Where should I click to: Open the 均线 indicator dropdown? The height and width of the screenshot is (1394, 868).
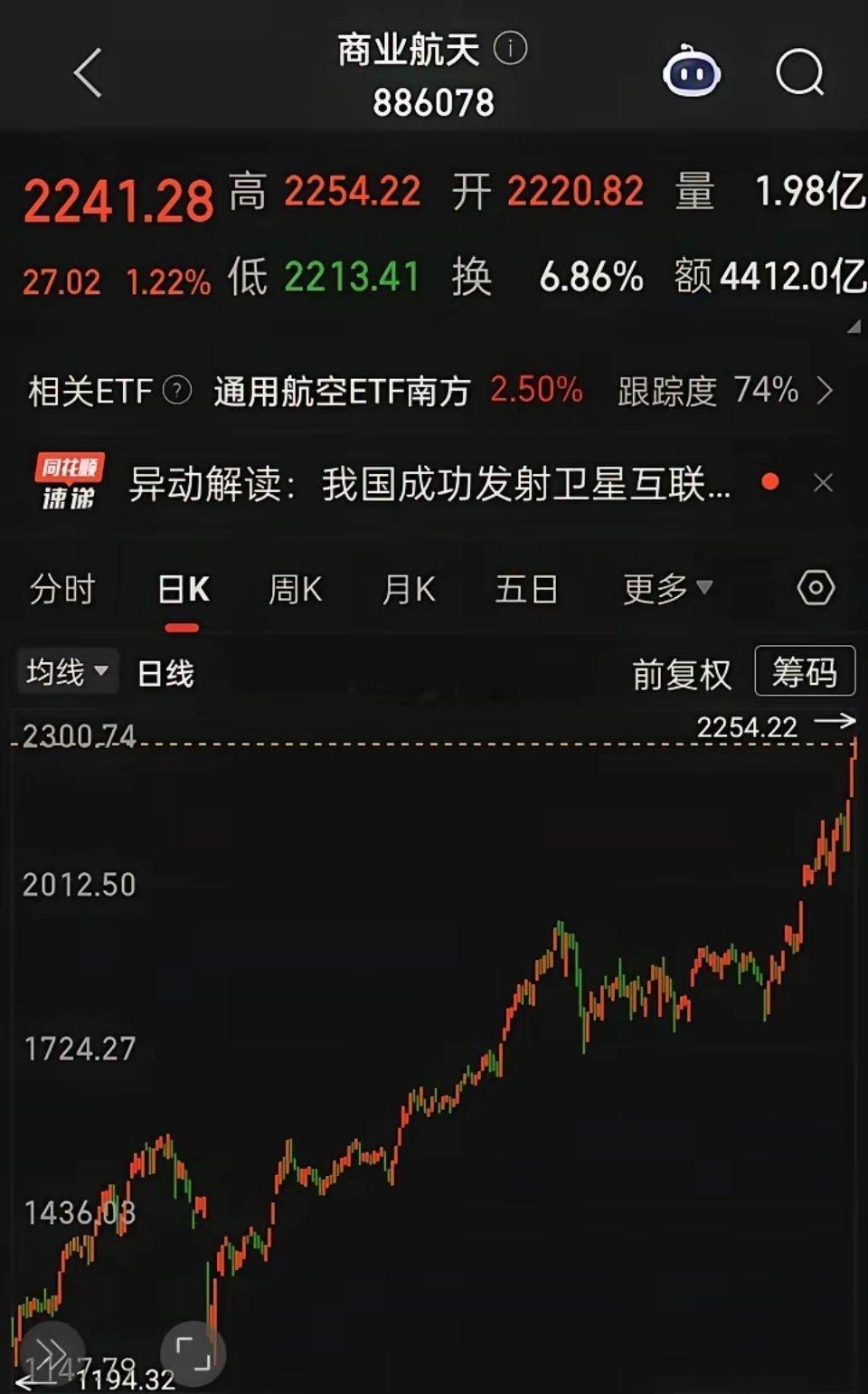pyautogui.click(x=67, y=671)
